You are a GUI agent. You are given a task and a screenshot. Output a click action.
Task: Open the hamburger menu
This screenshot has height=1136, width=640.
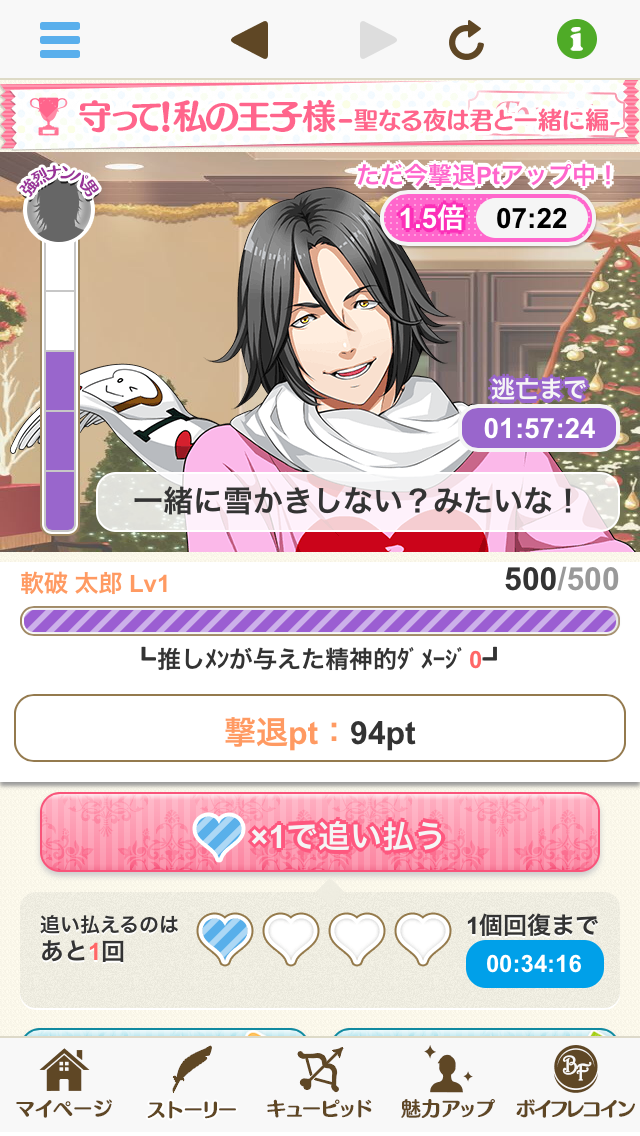point(60,40)
